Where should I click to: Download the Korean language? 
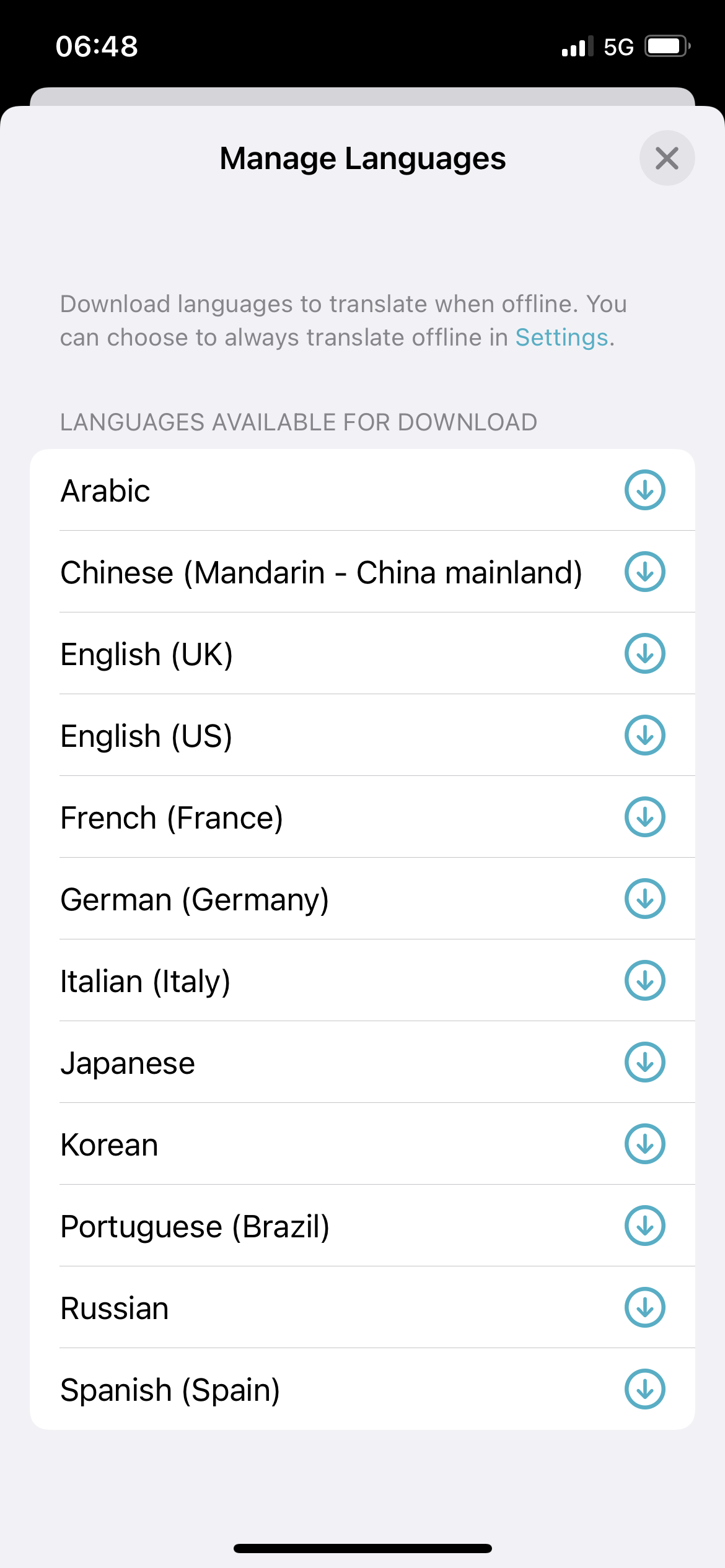point(644,1144)
